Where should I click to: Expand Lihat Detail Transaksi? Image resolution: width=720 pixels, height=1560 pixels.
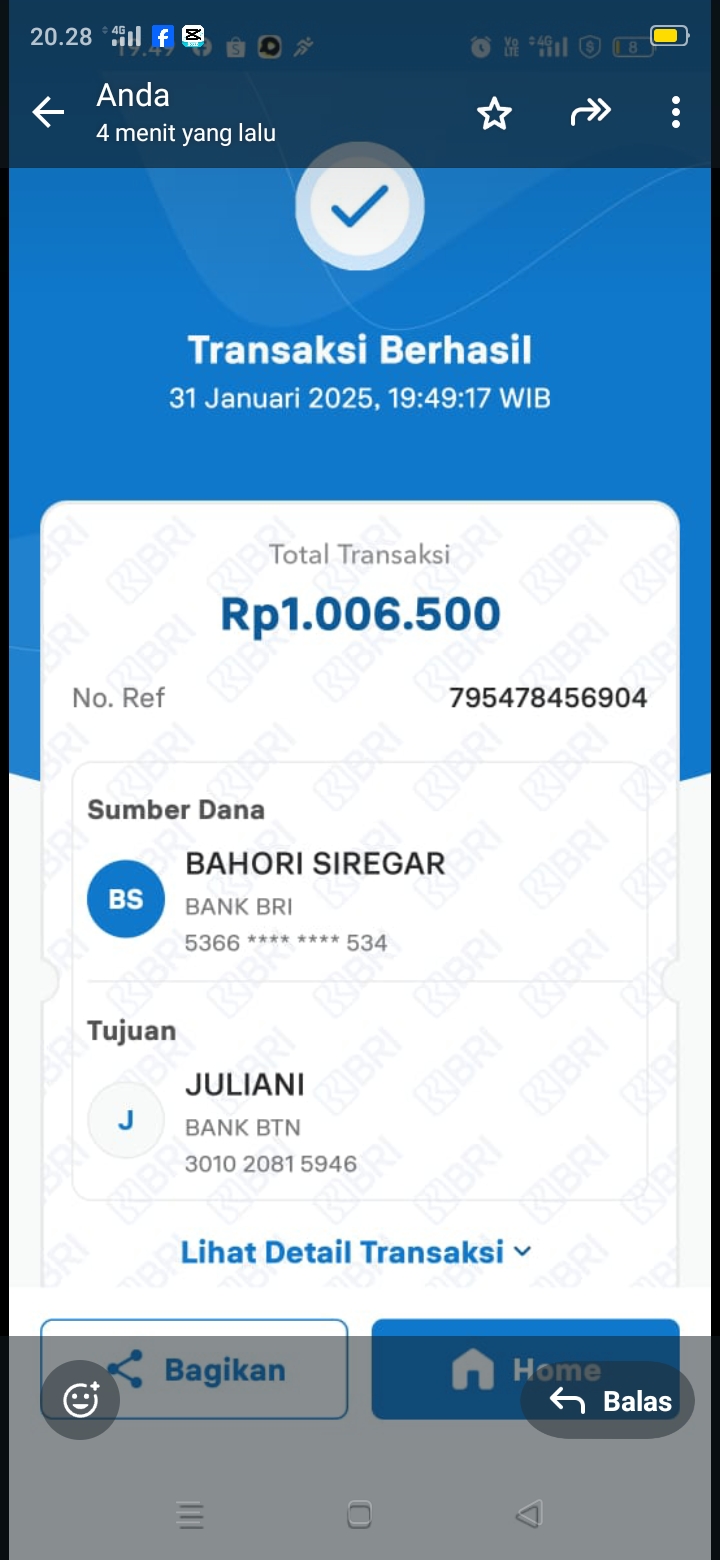pos(345,1251)
